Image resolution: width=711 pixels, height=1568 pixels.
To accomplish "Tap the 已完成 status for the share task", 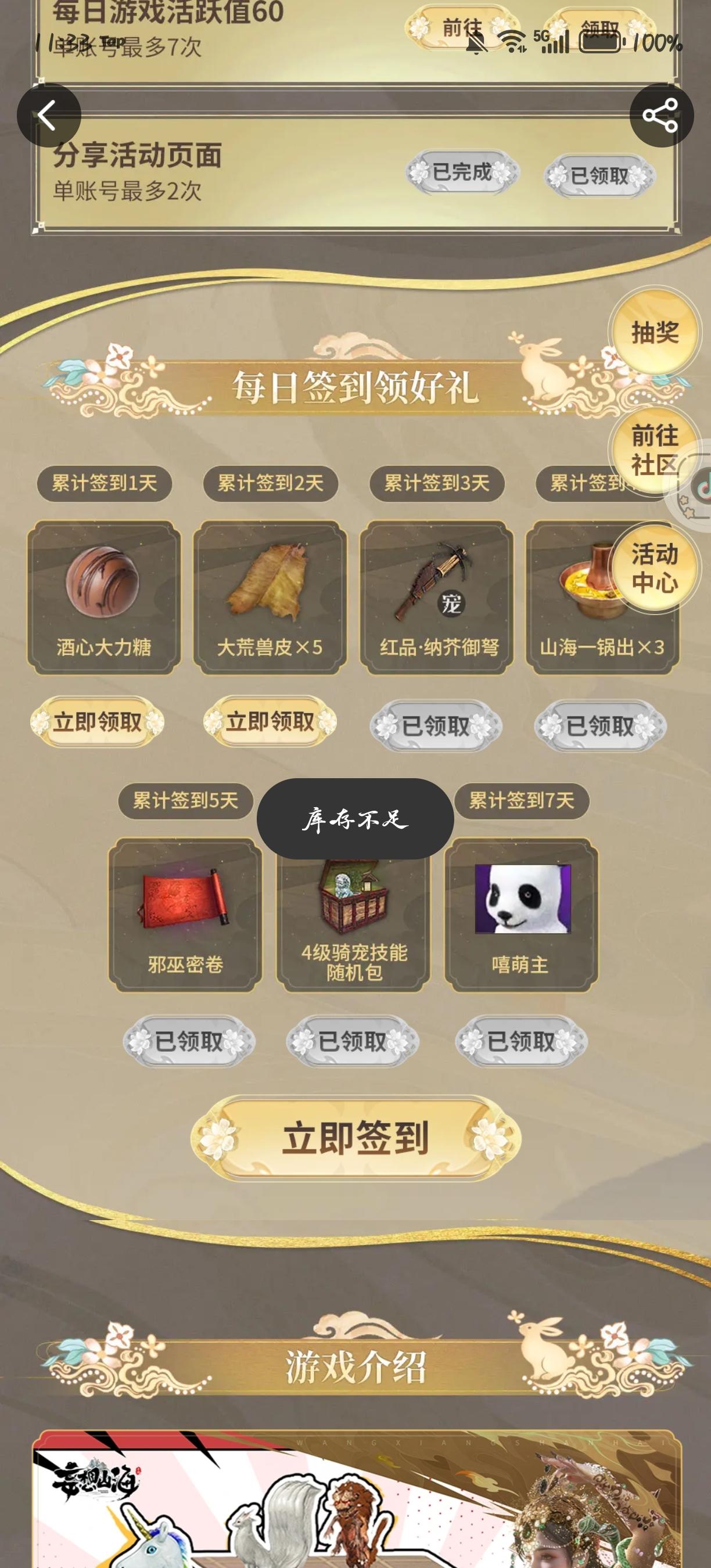I will [462, 173].
